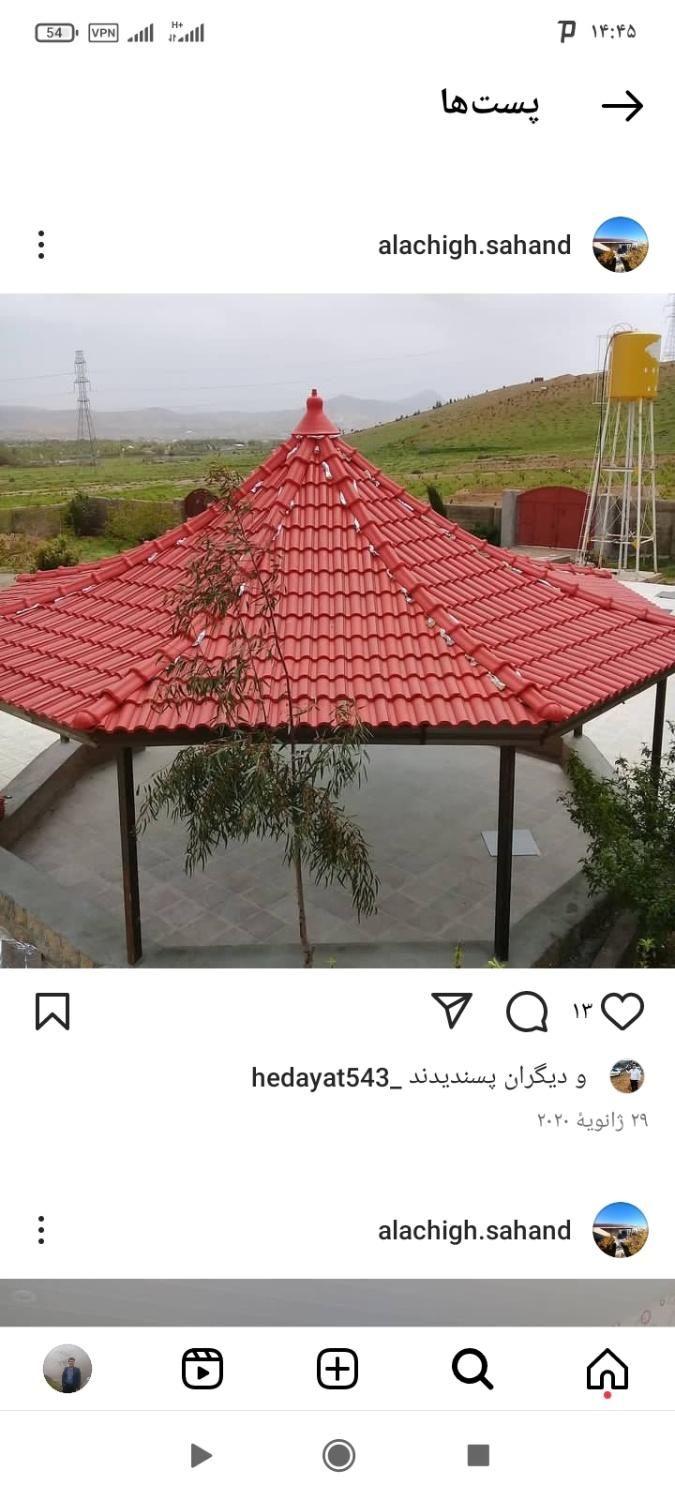Tap the system recent apps square button
The image size is (675, 1500).
click(478, 1455)
